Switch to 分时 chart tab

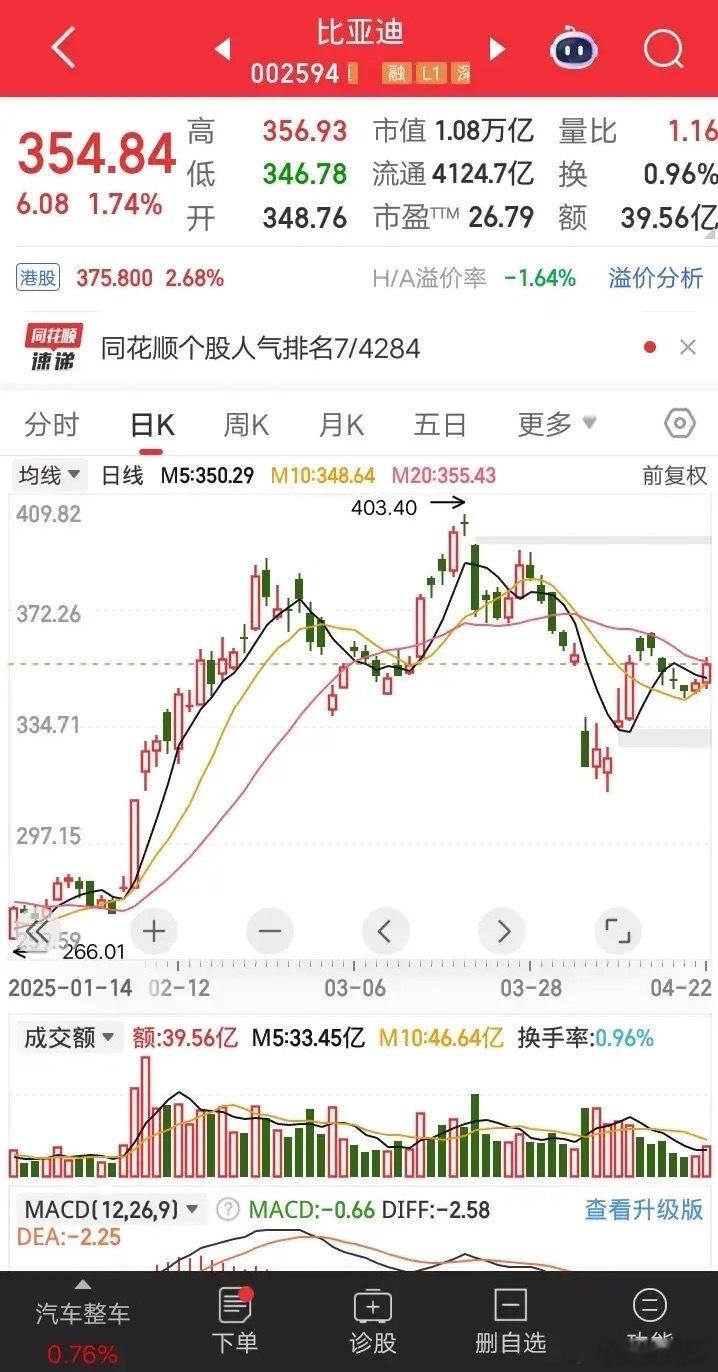click(x=52, y=425)
